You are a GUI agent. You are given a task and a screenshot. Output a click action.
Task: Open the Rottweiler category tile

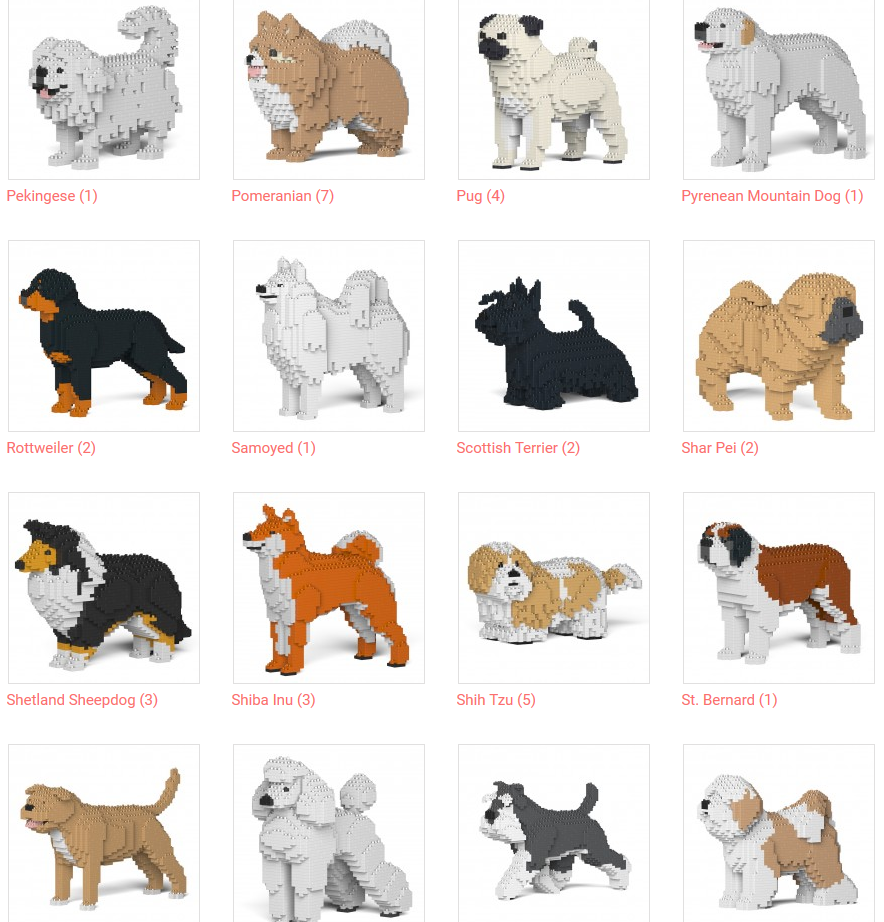pos(103,335)
